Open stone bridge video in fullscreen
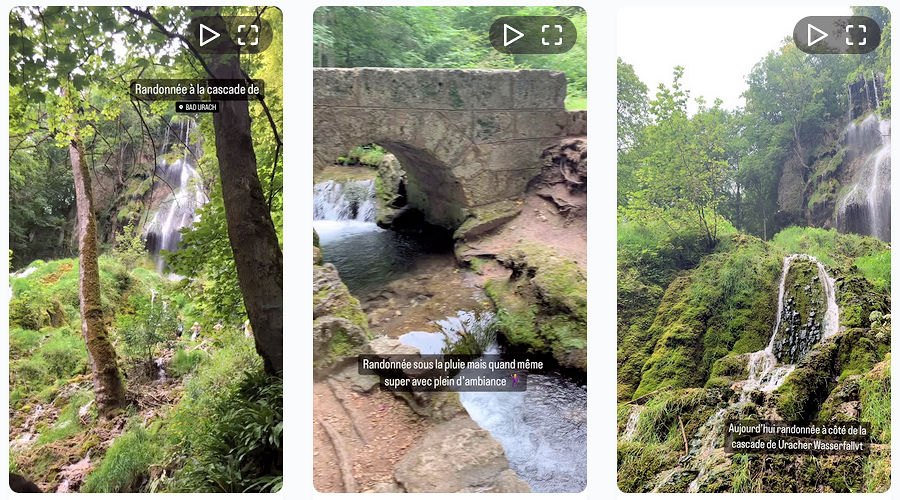The height and width of the screenshot is (500, 900). [x=552, y=35]
